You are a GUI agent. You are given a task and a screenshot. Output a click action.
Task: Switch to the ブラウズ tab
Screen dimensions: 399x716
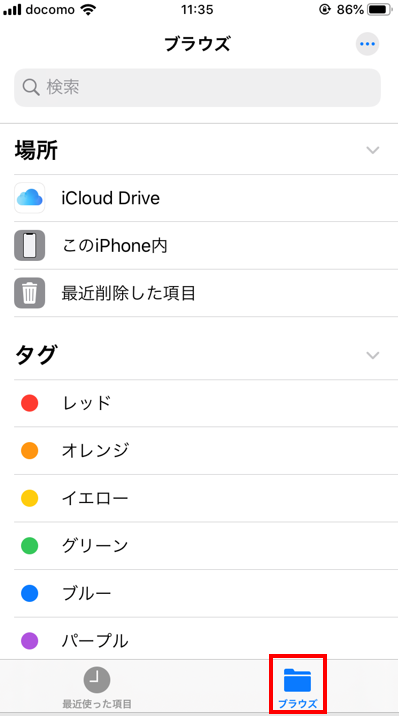pyautogui.click(x=298, y=687)
